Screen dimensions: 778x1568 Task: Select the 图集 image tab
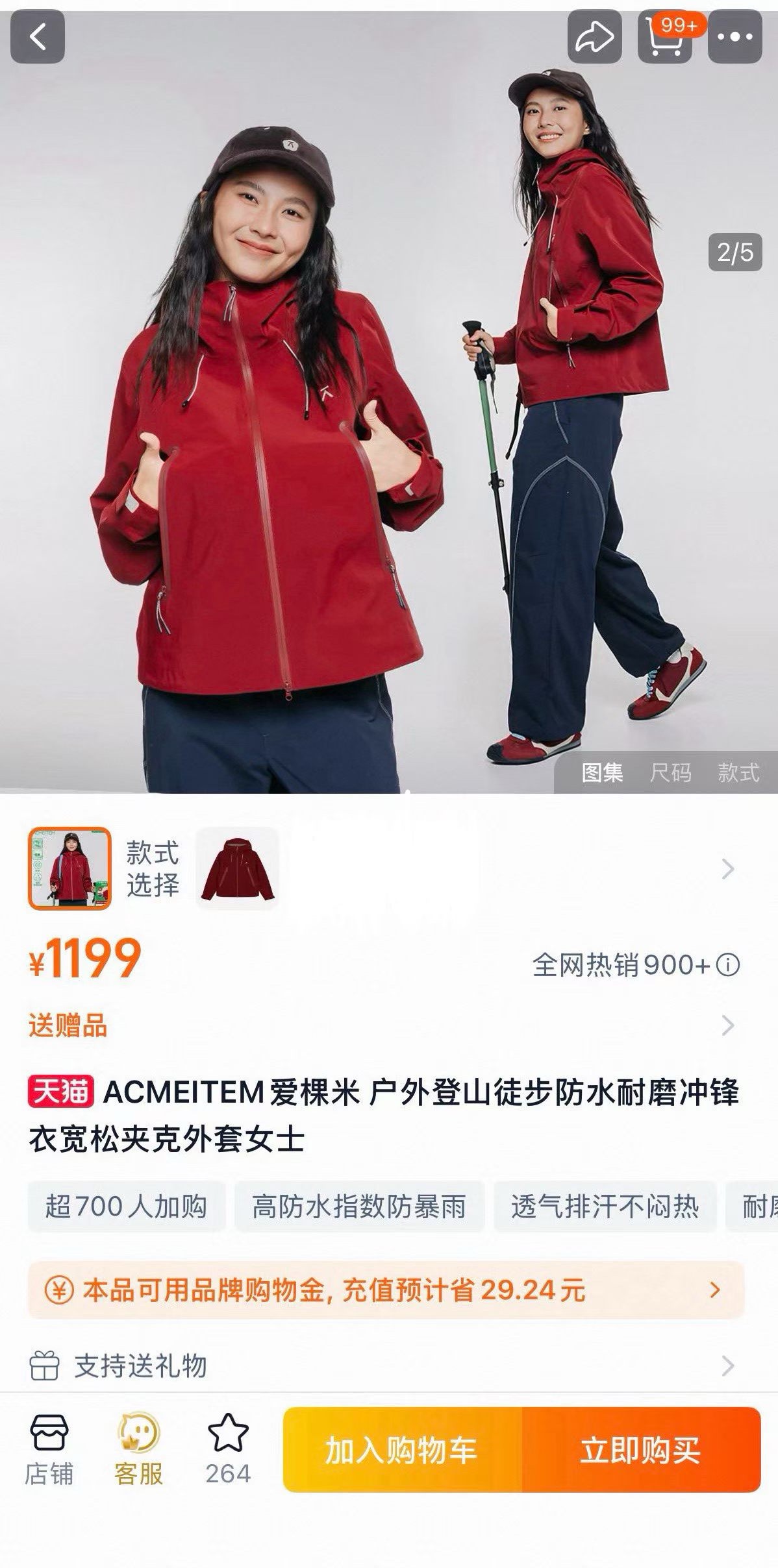click(x=602, y=773)
